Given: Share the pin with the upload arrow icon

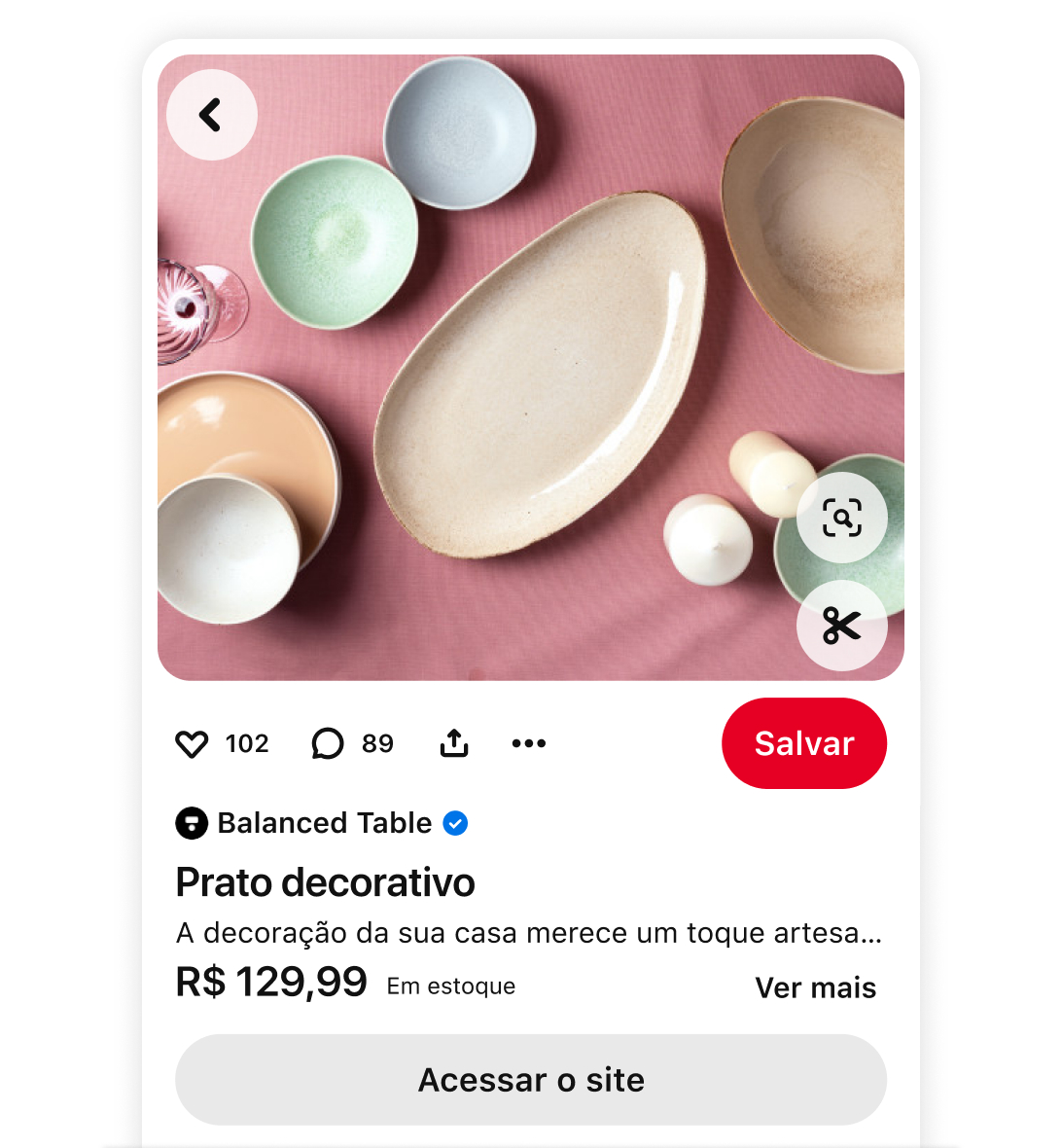Looking at the screenshot, I should tap(454, 741).
